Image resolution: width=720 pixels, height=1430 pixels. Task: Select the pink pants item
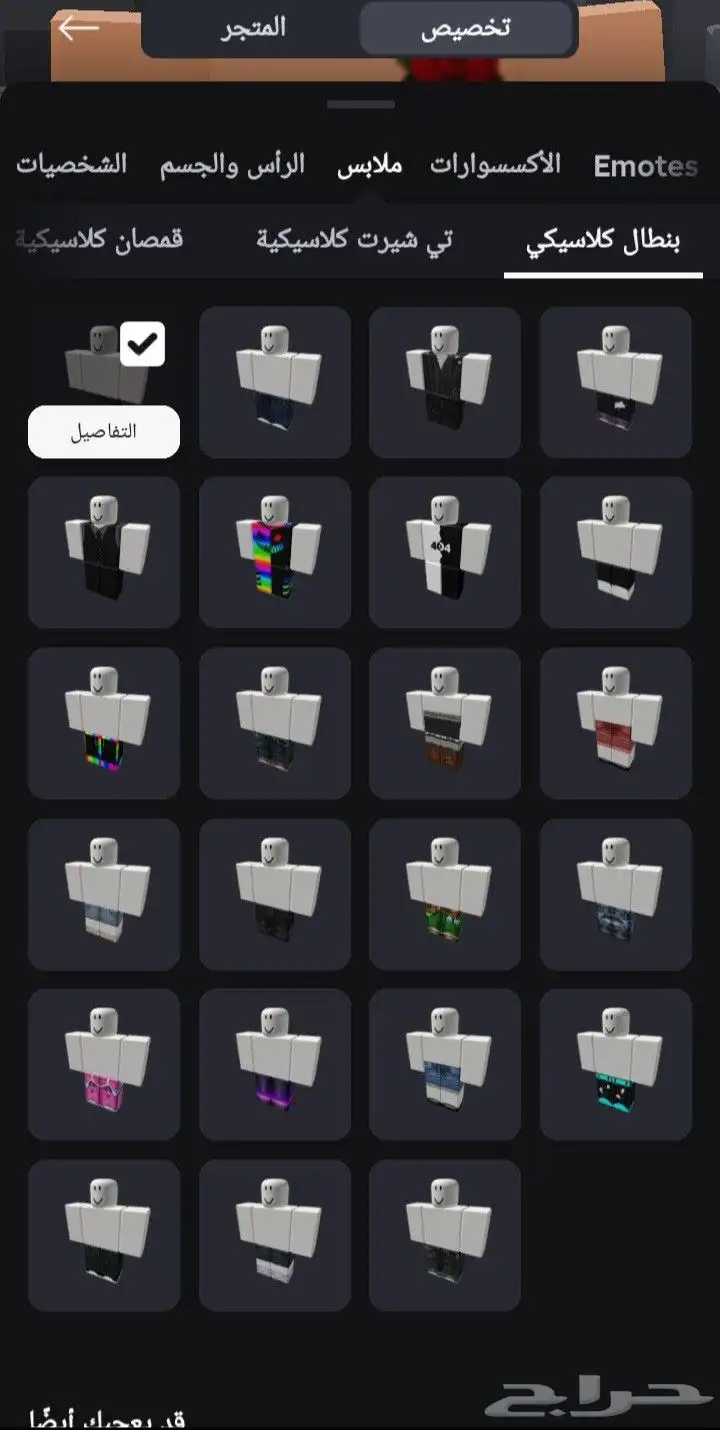104,1065
